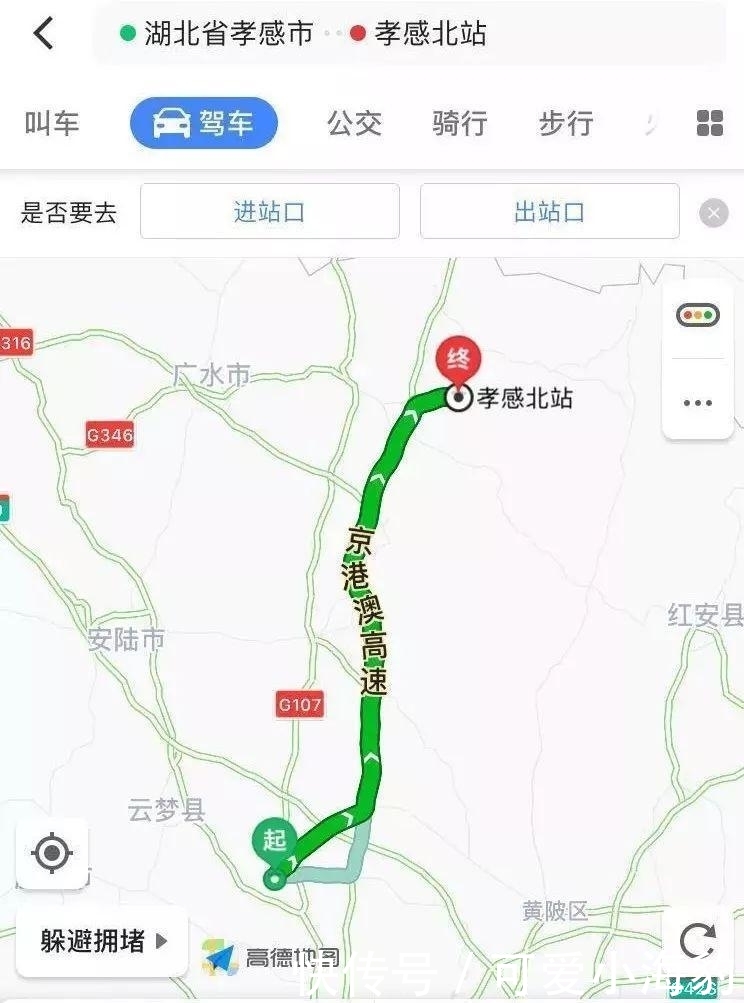Tap the locate-me icon to center position
The width and height of the screenshot is (744, 1003).
(54, 852)
